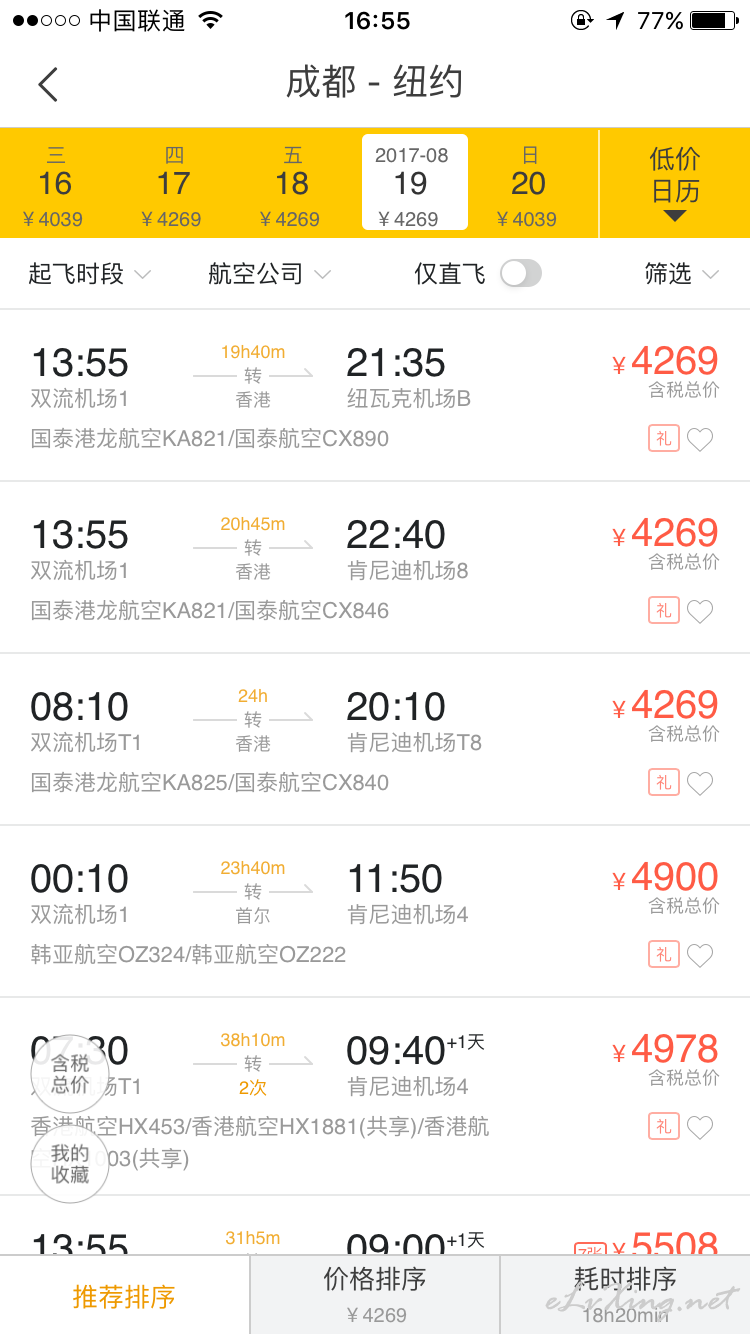Open the 08:10 flight KA825/CX840
Viewport: 750px width, 1334px height.
coord(375,740)
